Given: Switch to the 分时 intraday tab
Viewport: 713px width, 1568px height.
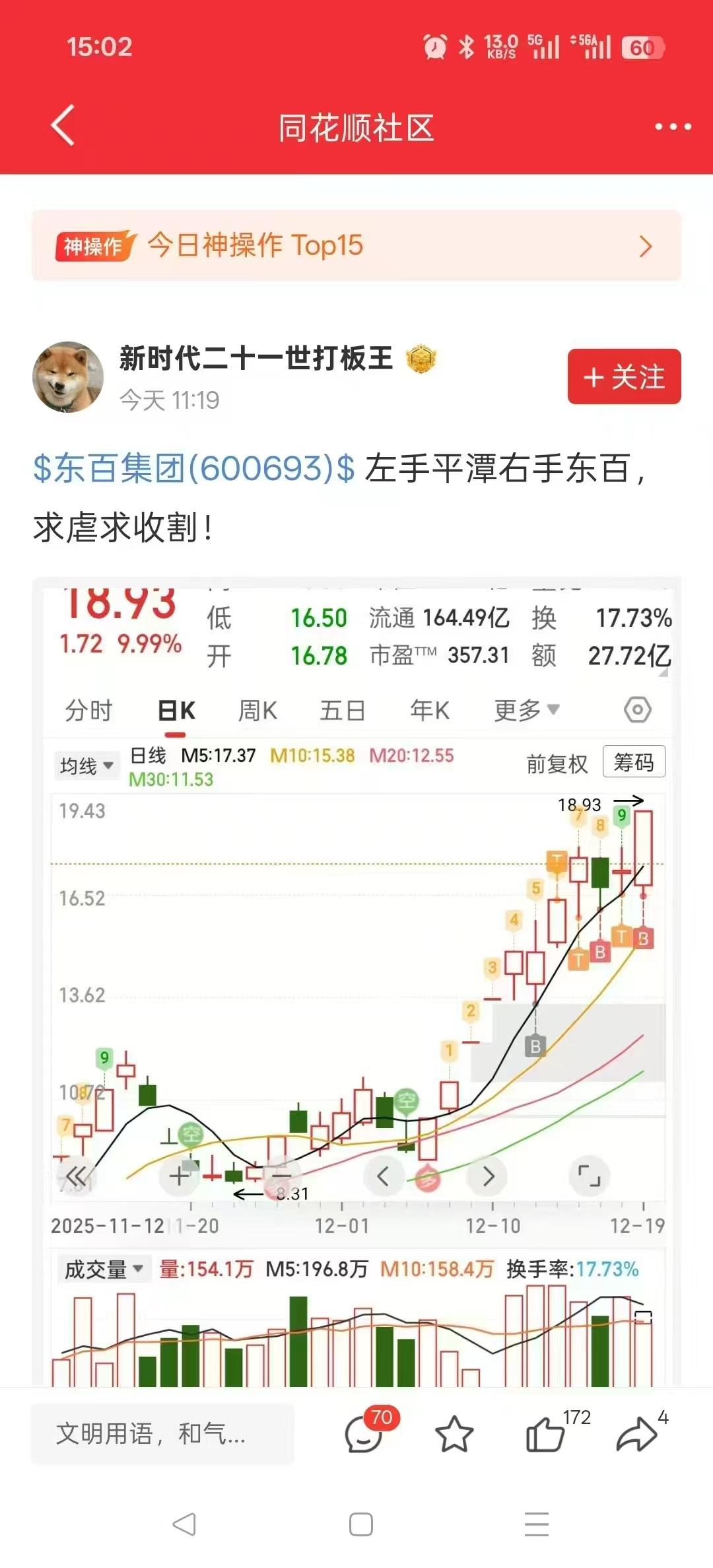Looking at the screenshot, I should pyautogui.click(x=86, y=709).
